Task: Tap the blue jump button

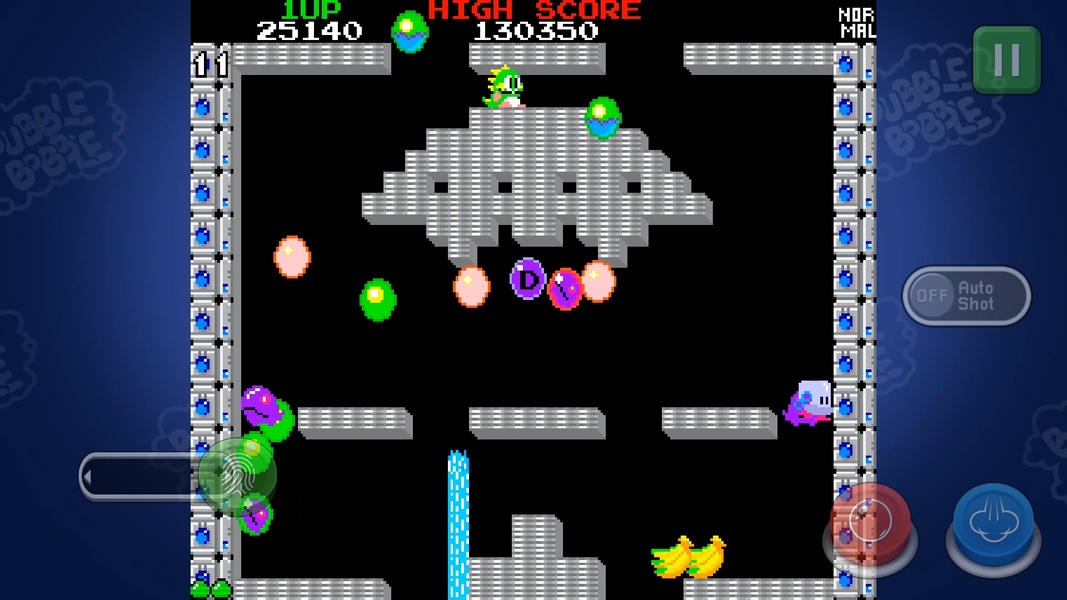Action: 993,522
